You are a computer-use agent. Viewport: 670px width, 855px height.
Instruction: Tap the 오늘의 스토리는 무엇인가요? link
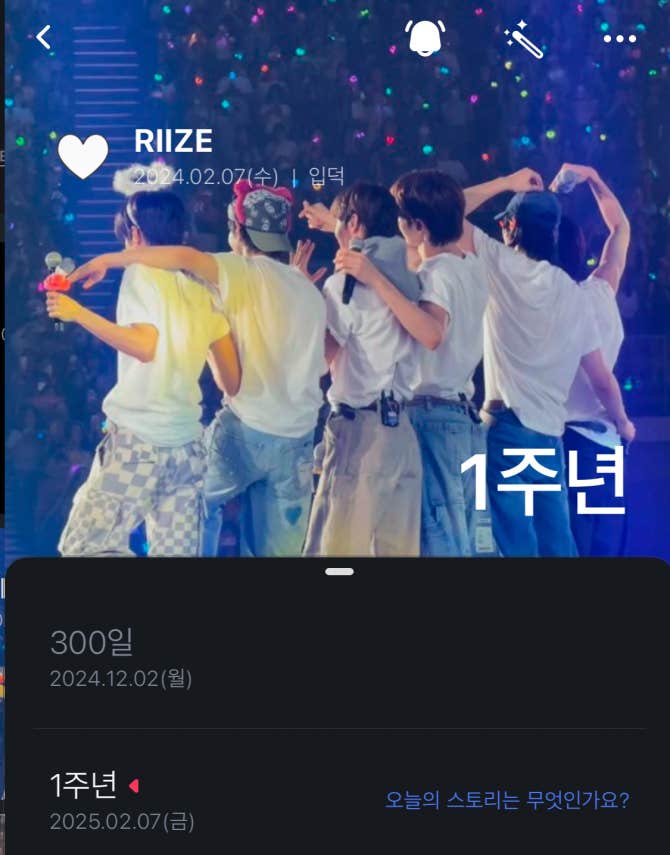coord(507,800)
